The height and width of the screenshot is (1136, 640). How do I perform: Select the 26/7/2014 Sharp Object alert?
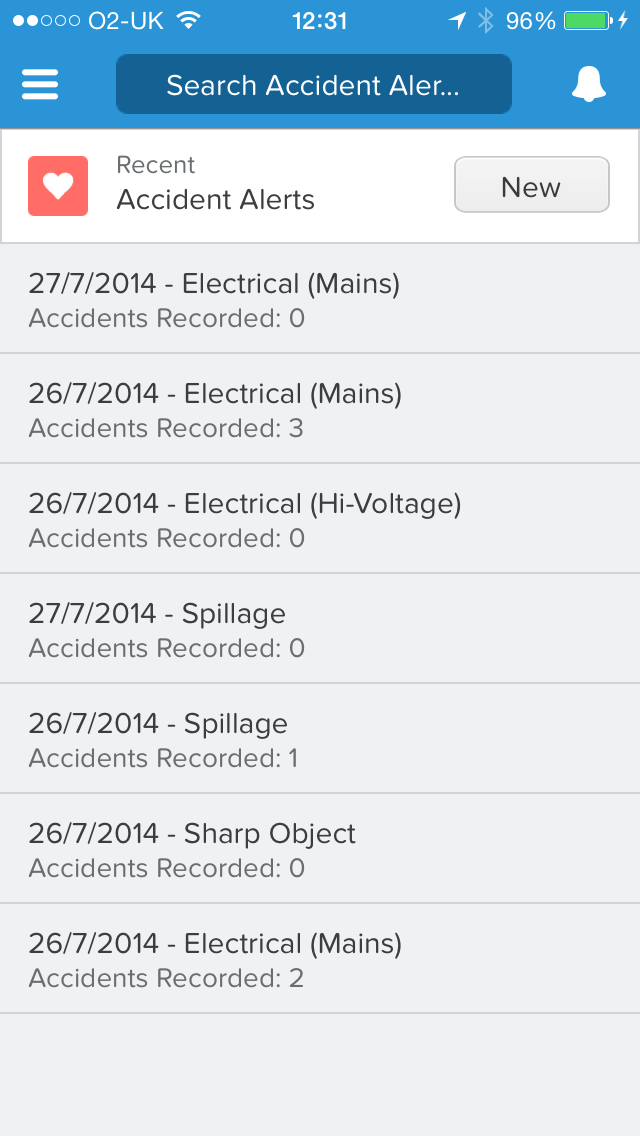pos(320,849)
